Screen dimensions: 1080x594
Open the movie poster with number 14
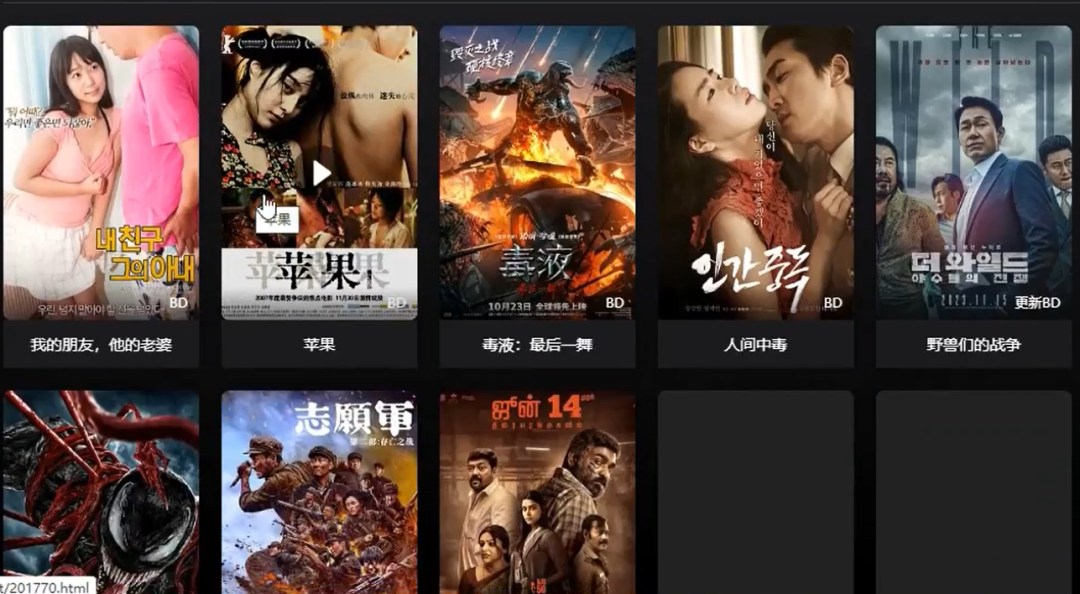[537, 492]
